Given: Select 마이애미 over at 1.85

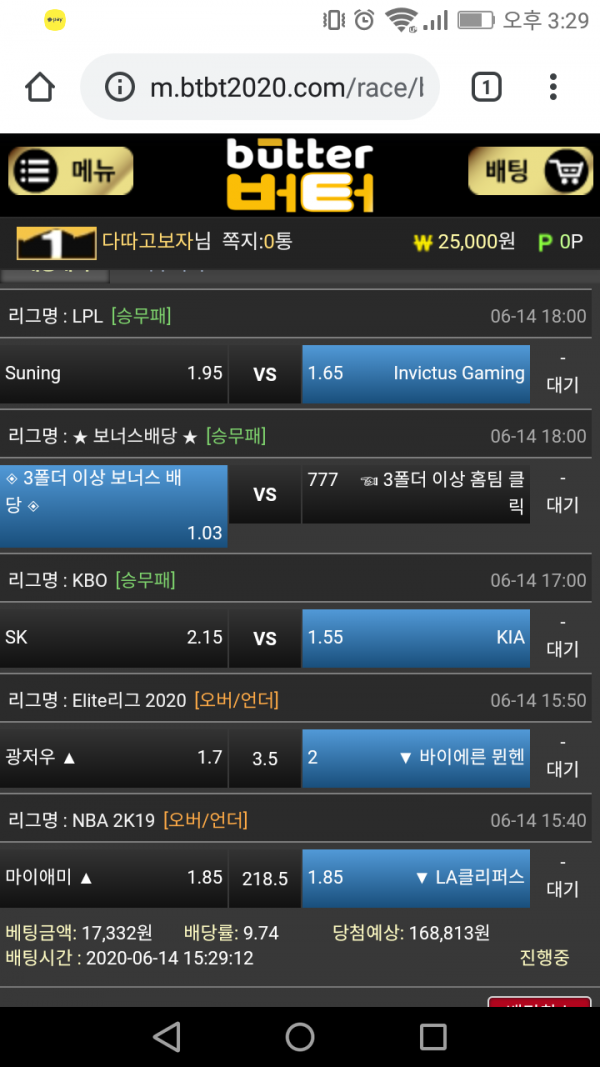Looking at the screenshot, I should [x=114, y=878].
